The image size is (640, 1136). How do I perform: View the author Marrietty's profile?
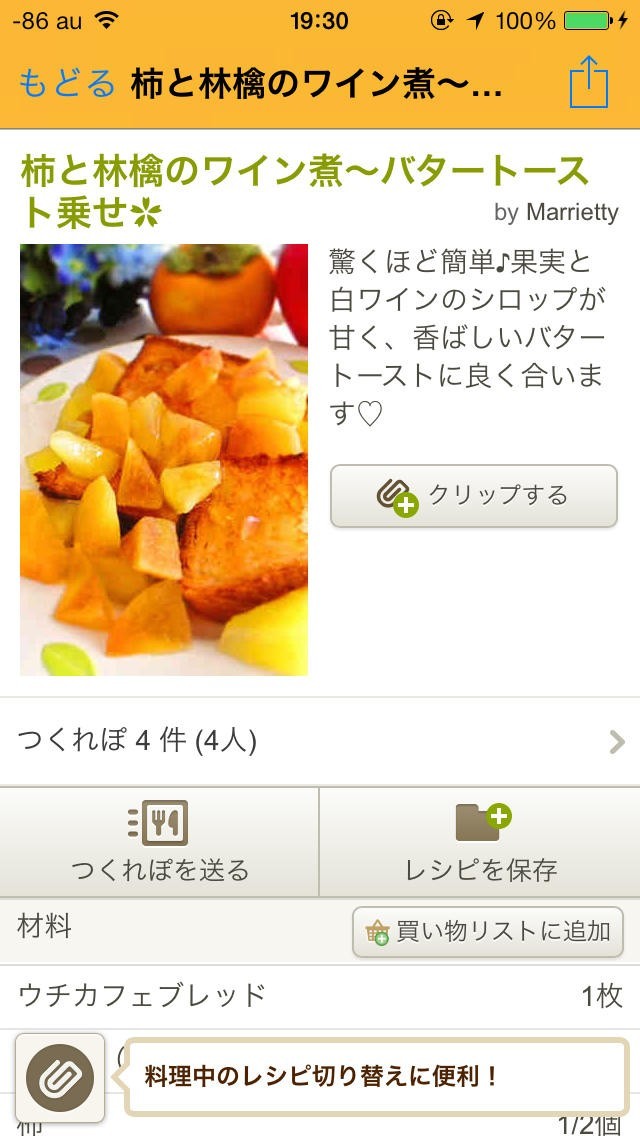click(x=571, y=212)
